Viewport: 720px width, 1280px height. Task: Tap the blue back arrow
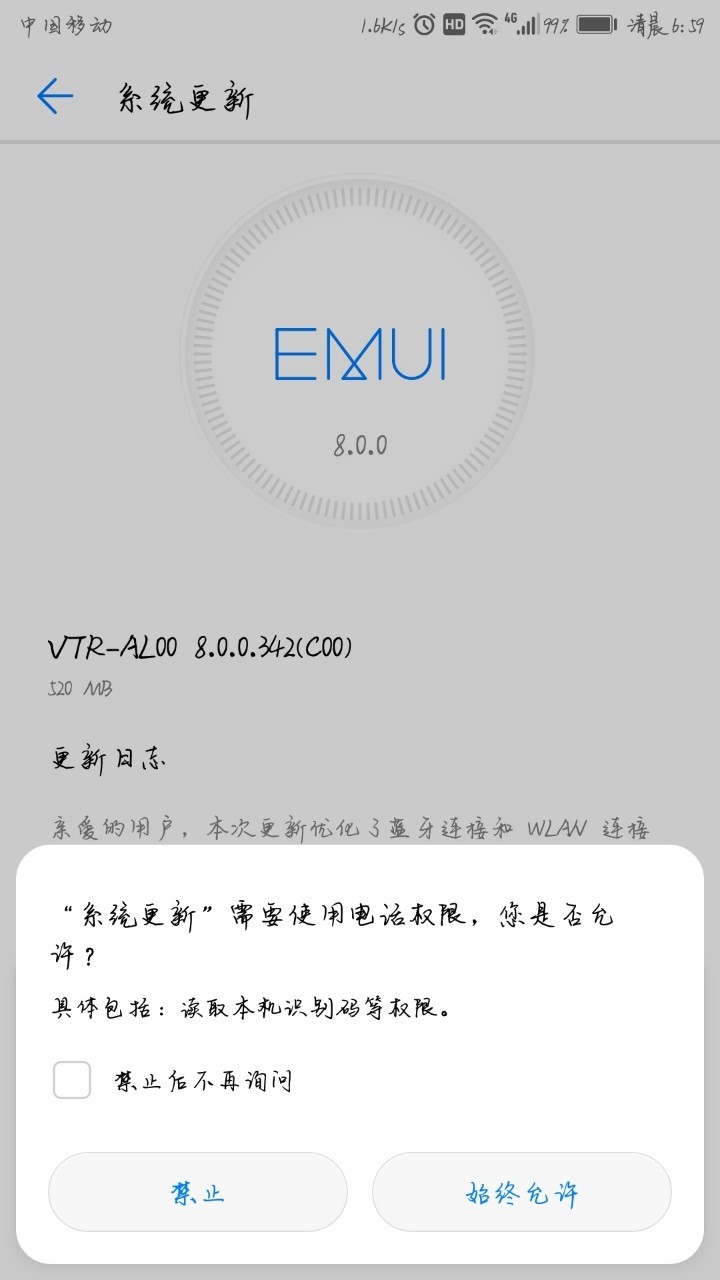tap(57, 96)
